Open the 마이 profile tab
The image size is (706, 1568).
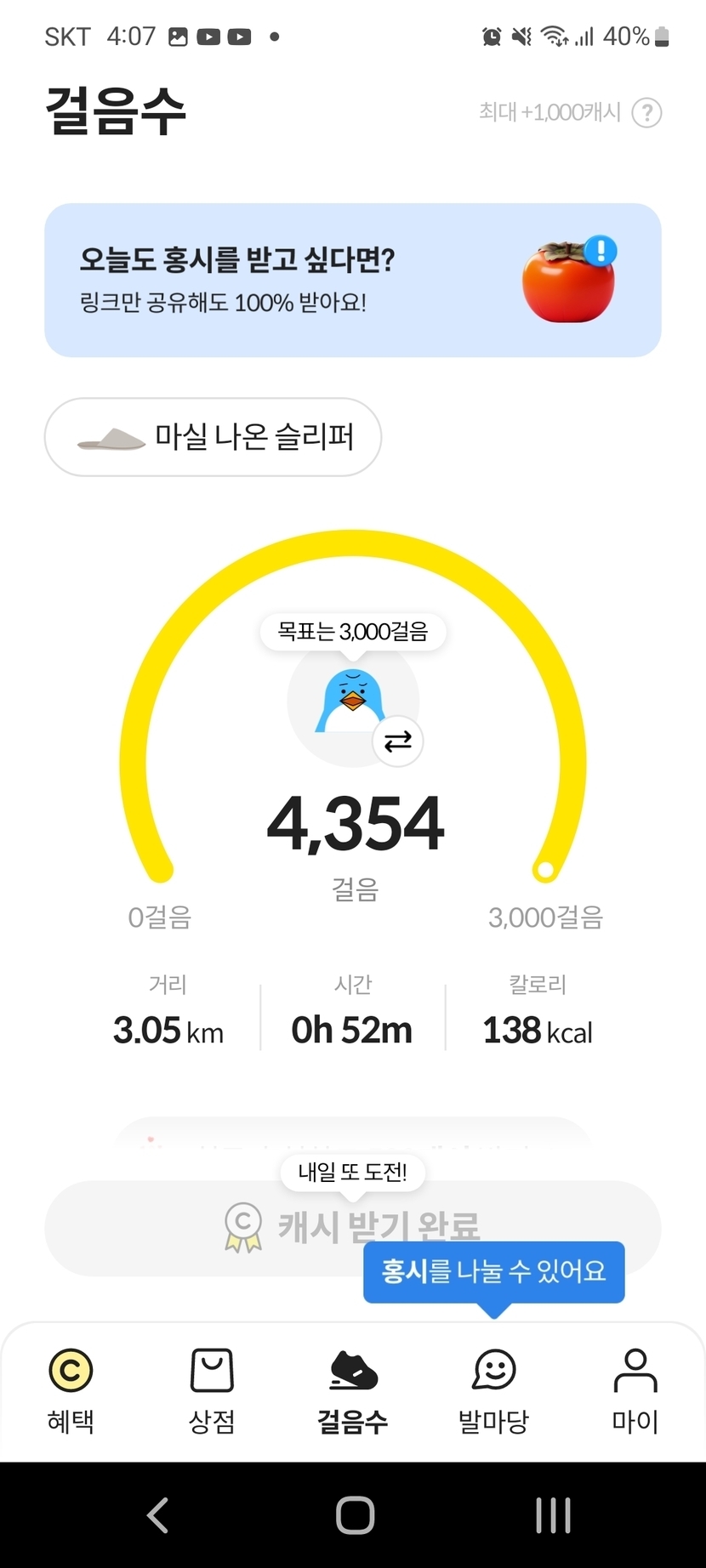635,1389
